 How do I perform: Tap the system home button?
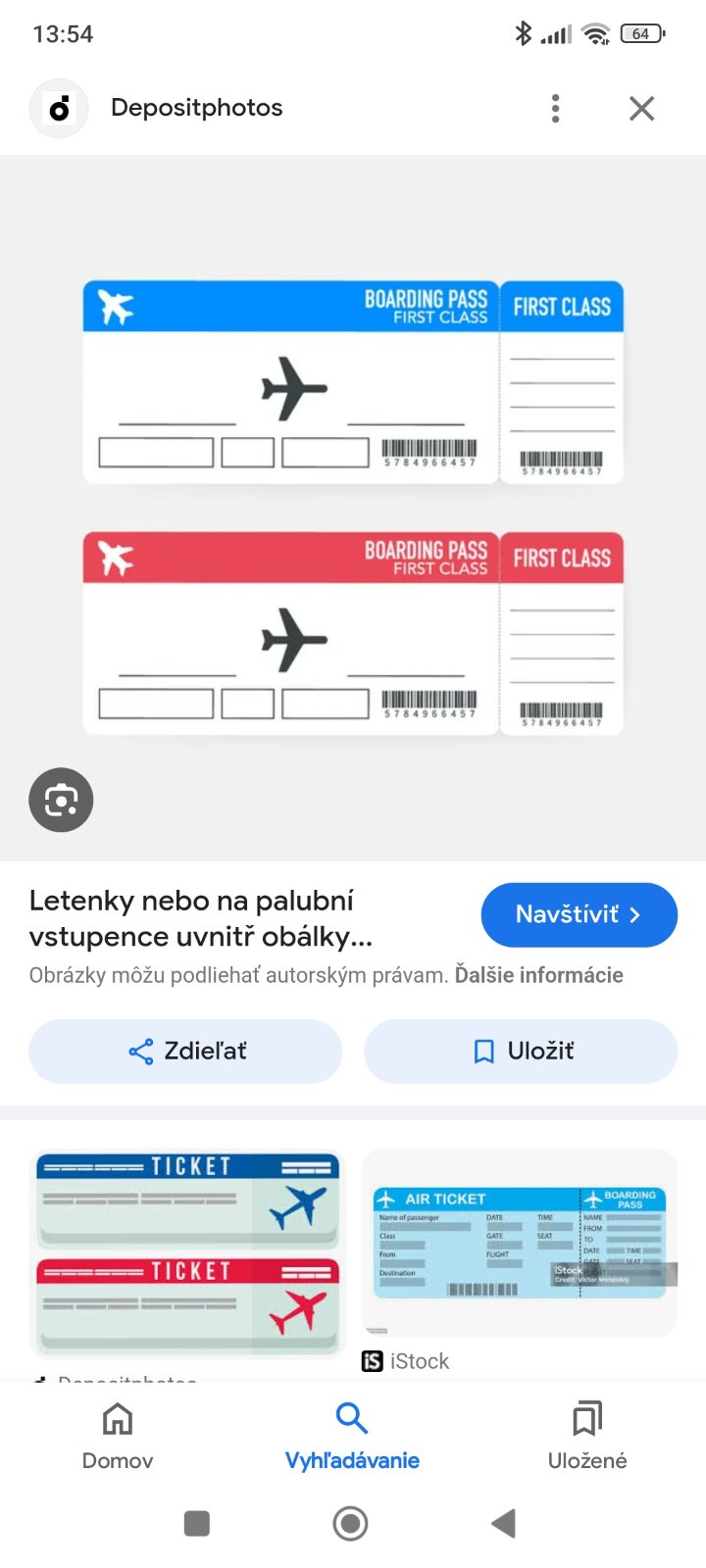pos(351,1523)
